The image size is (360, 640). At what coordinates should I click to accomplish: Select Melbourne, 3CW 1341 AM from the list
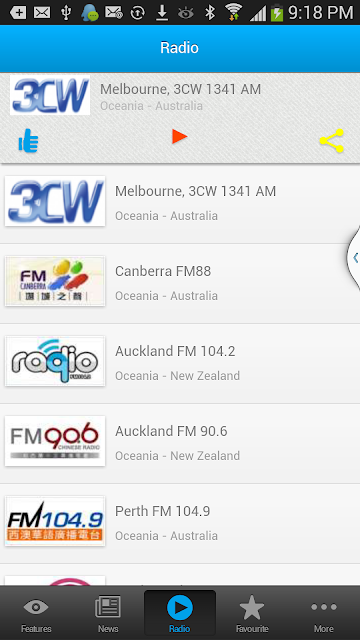click(180, 203)
